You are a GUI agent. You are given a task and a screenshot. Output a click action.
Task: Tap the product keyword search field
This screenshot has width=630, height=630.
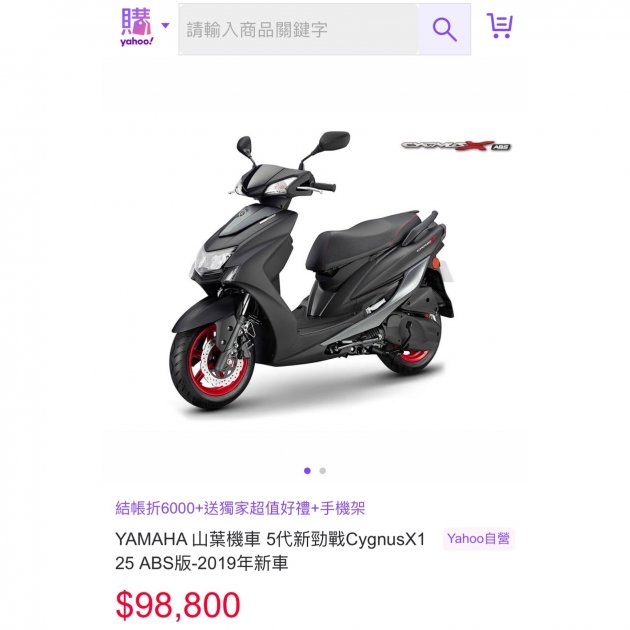[x=298, y=29]
